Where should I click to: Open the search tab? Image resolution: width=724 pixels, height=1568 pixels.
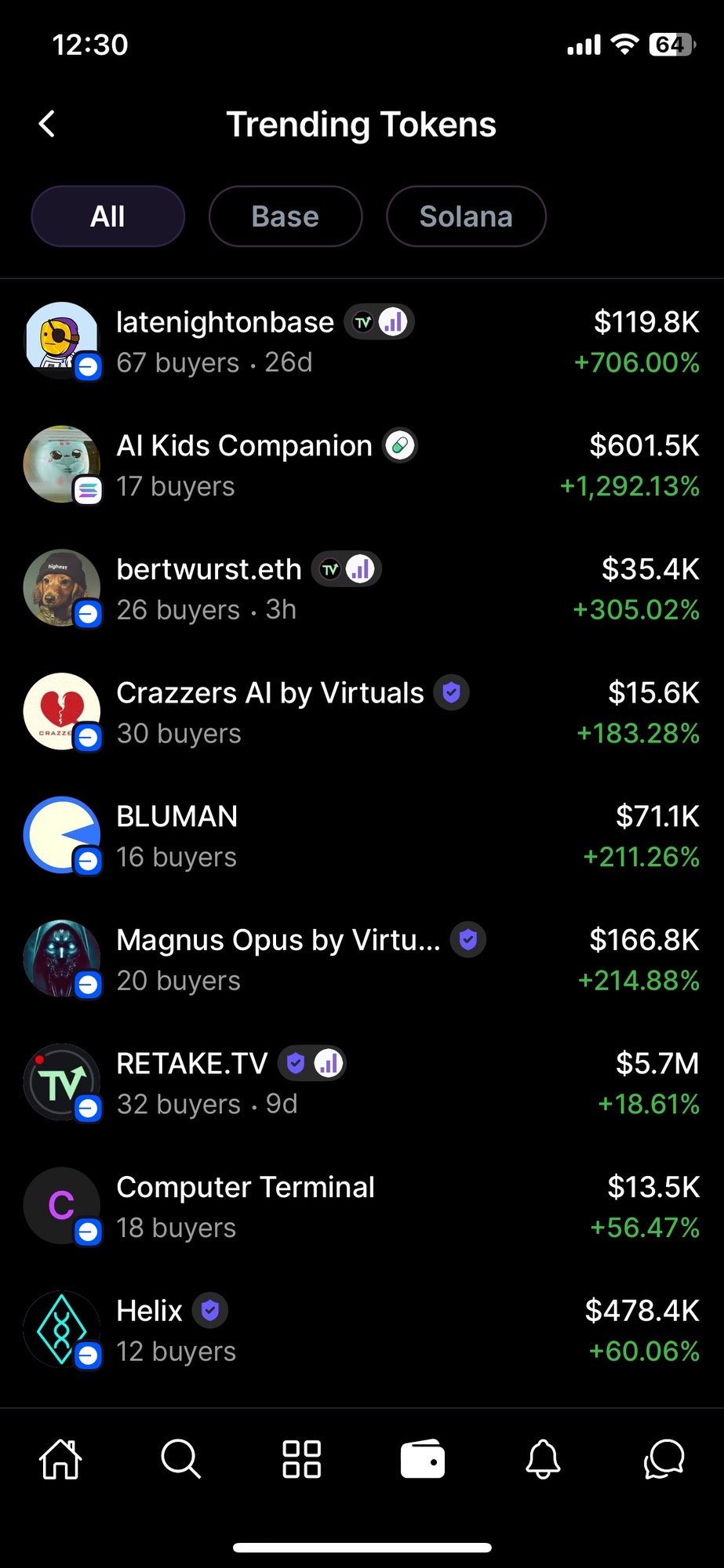181,1460
